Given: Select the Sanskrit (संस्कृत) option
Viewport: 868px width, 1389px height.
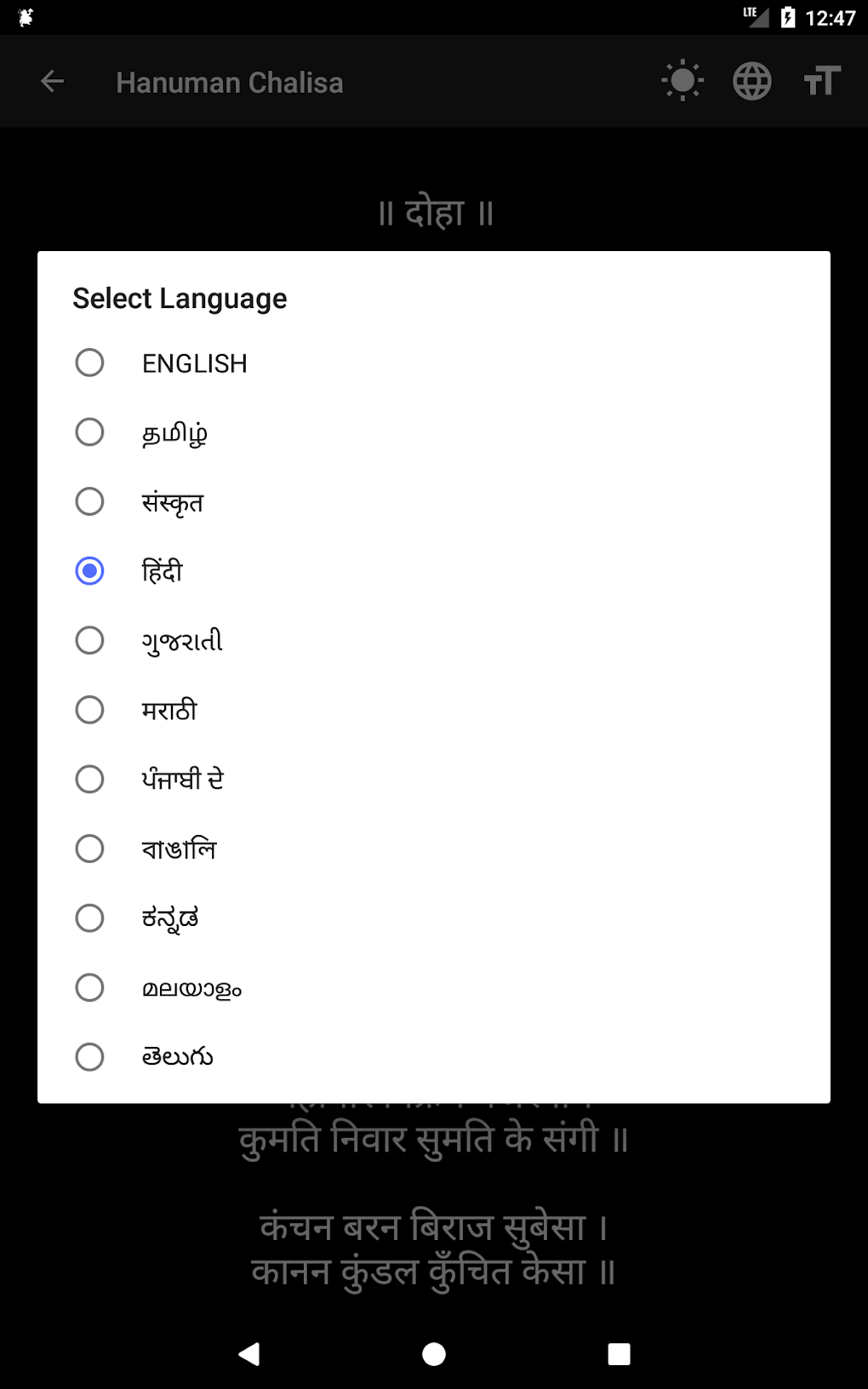Looking at the screenshot, I should pos(434,501).
